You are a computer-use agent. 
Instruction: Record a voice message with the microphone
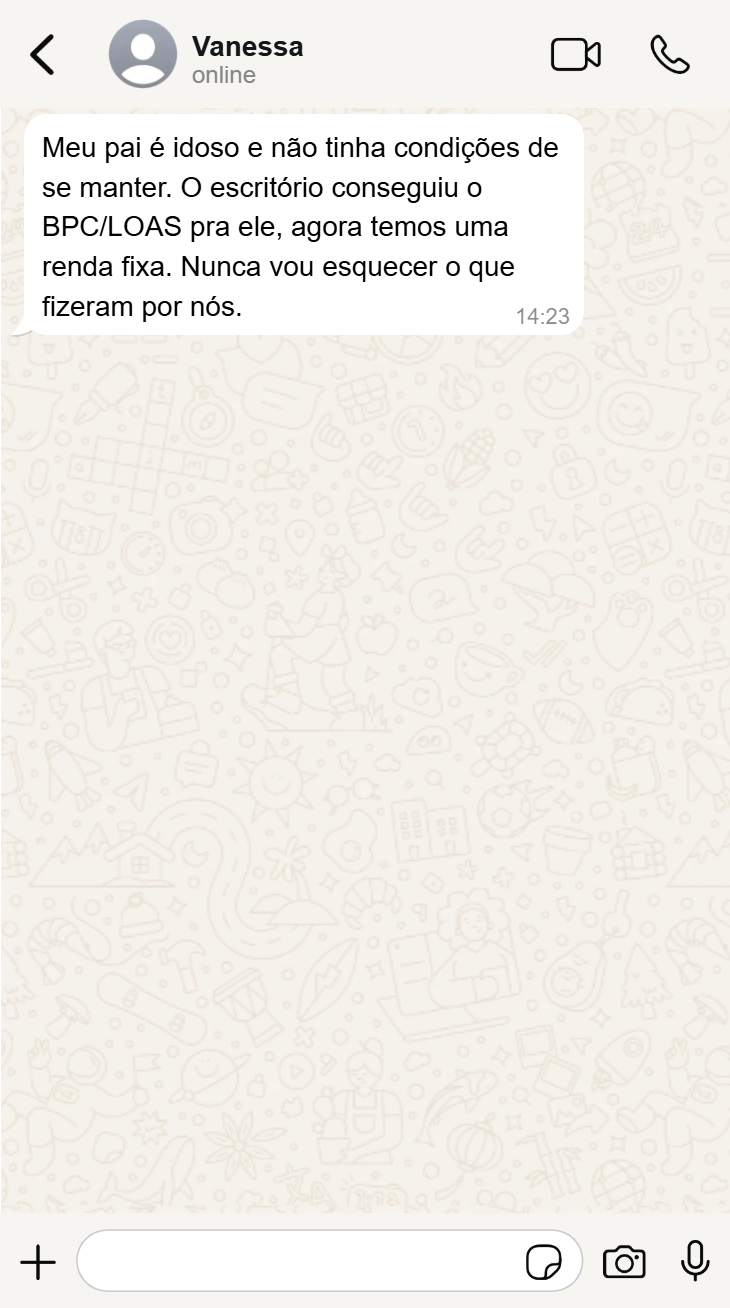coord(694,1261)
